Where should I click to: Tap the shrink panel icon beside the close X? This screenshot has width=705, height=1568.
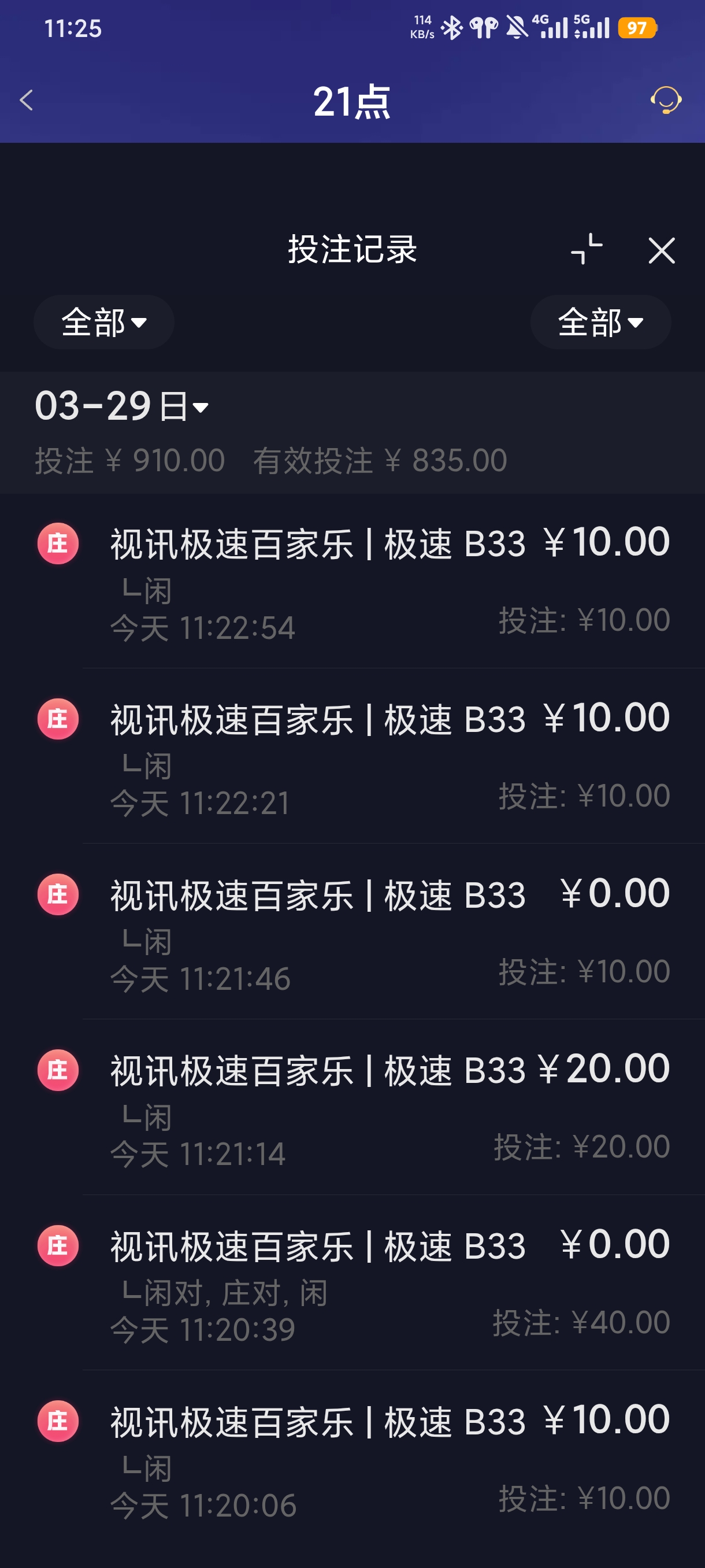(x=587, y=250)
